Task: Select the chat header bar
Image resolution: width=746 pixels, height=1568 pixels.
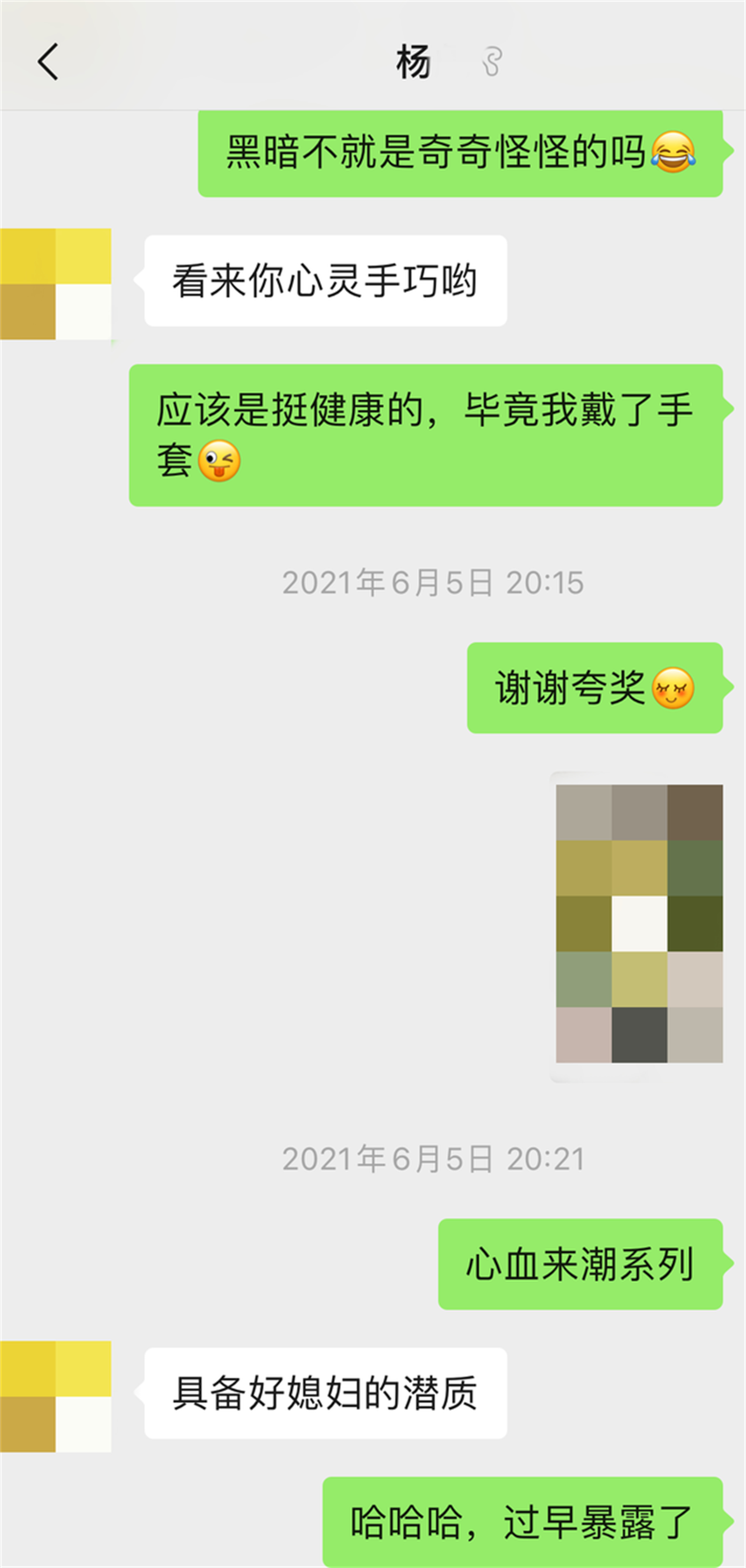Action: point(373,61)
